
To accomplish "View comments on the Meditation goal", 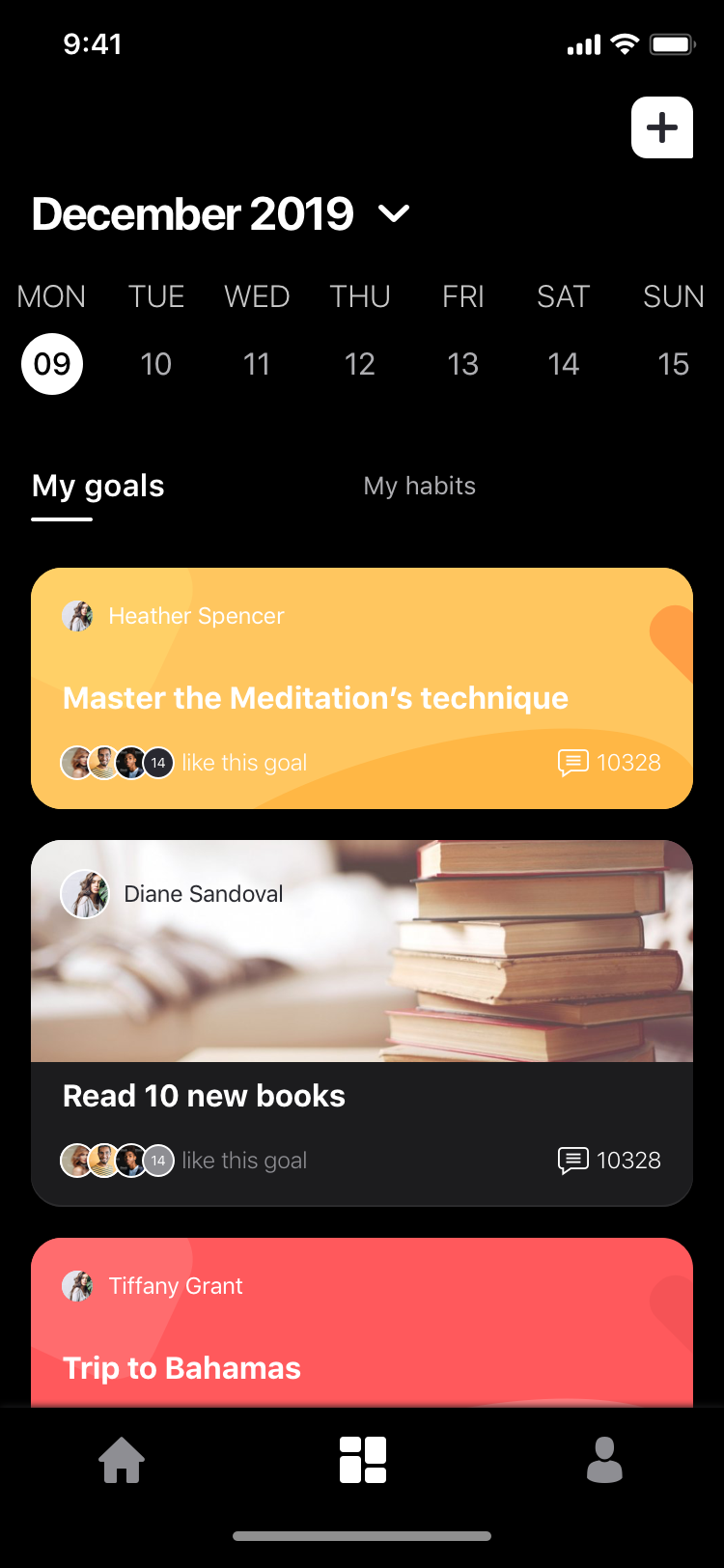I will [x=609, y=763].
